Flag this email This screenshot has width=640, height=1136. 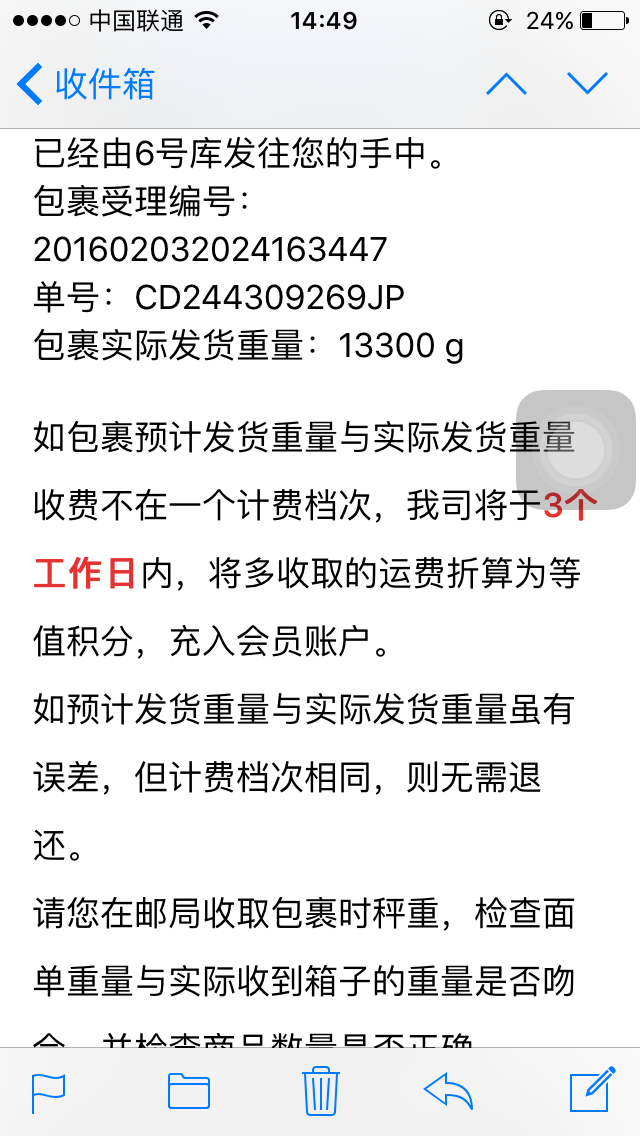pos(49,1093)
